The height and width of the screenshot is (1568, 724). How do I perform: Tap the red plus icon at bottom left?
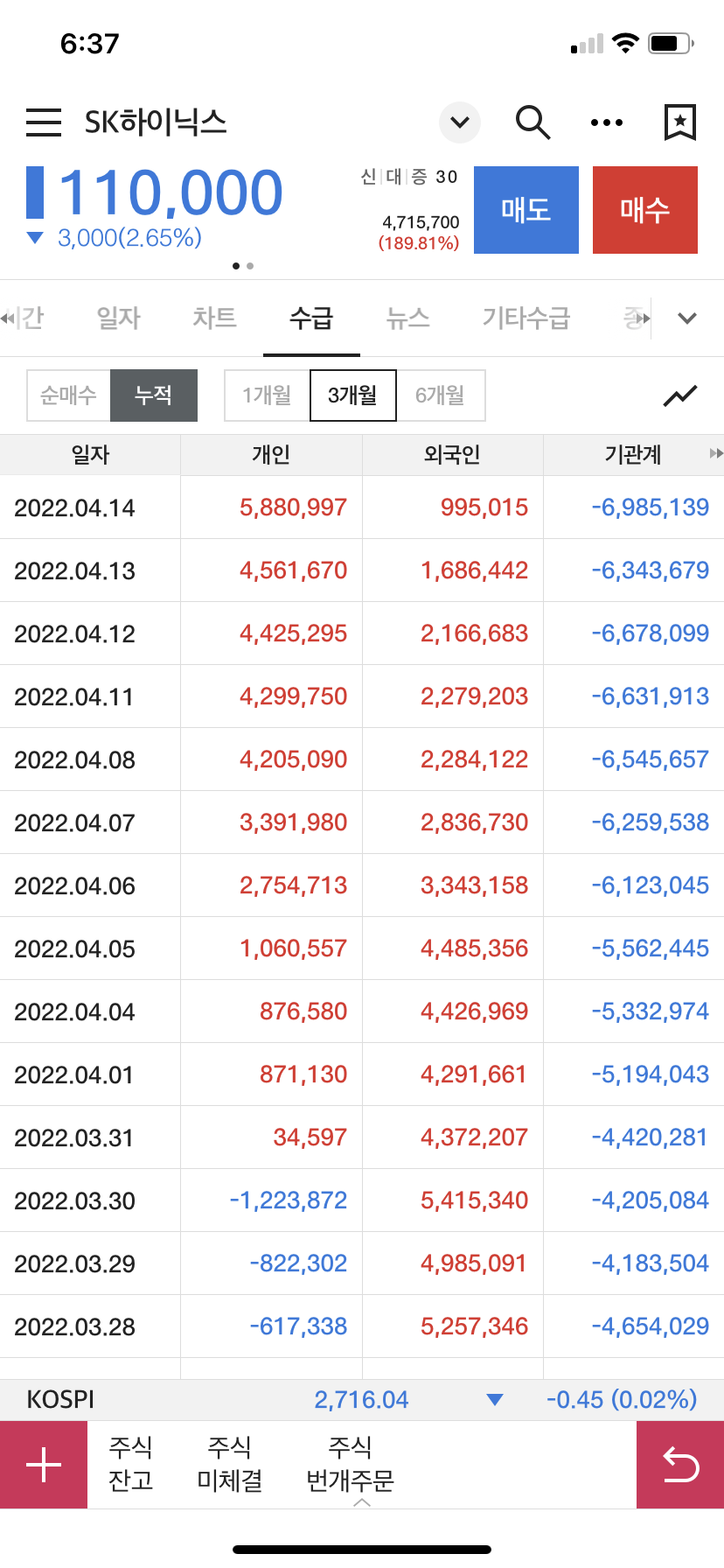coord(44,1464)
